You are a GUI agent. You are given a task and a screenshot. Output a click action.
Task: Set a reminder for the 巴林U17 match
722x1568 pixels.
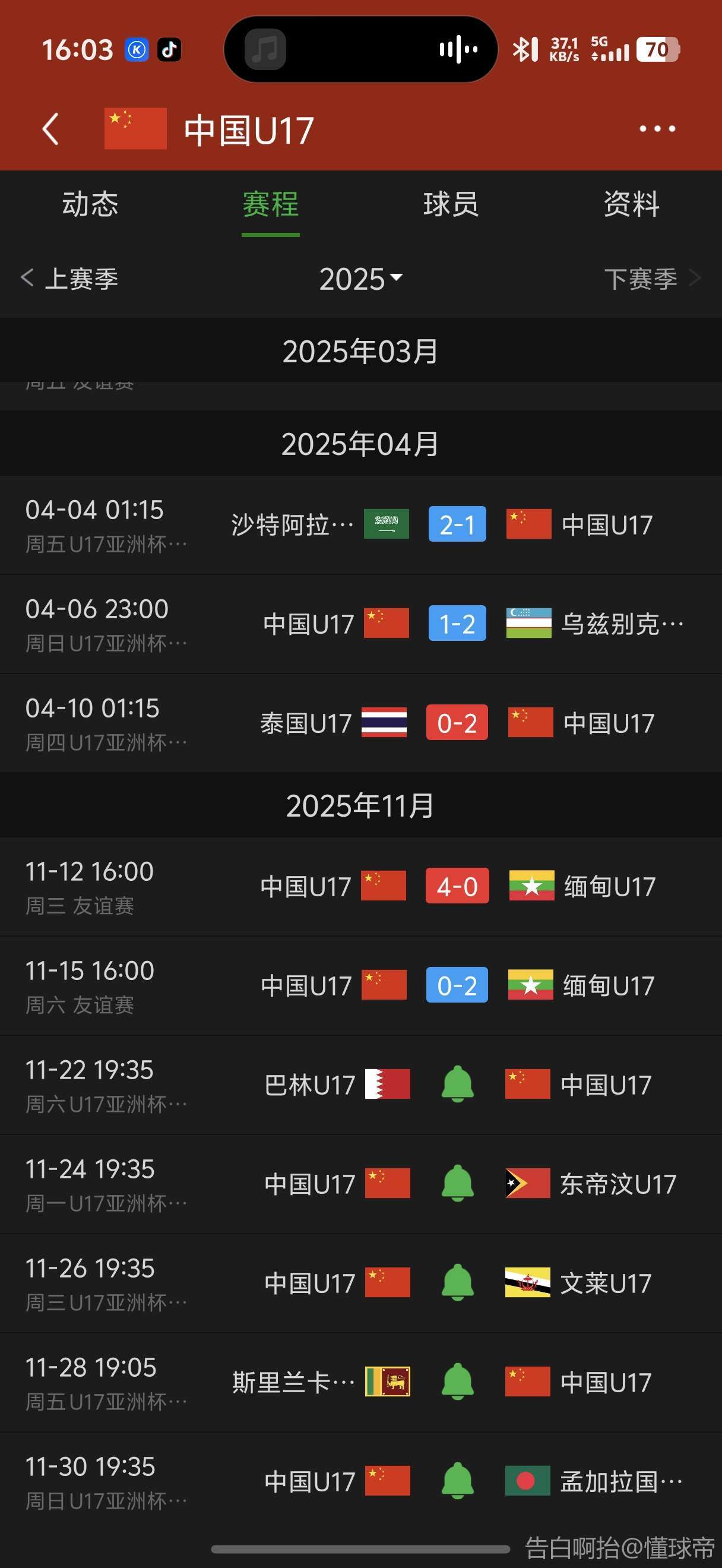457,1084
